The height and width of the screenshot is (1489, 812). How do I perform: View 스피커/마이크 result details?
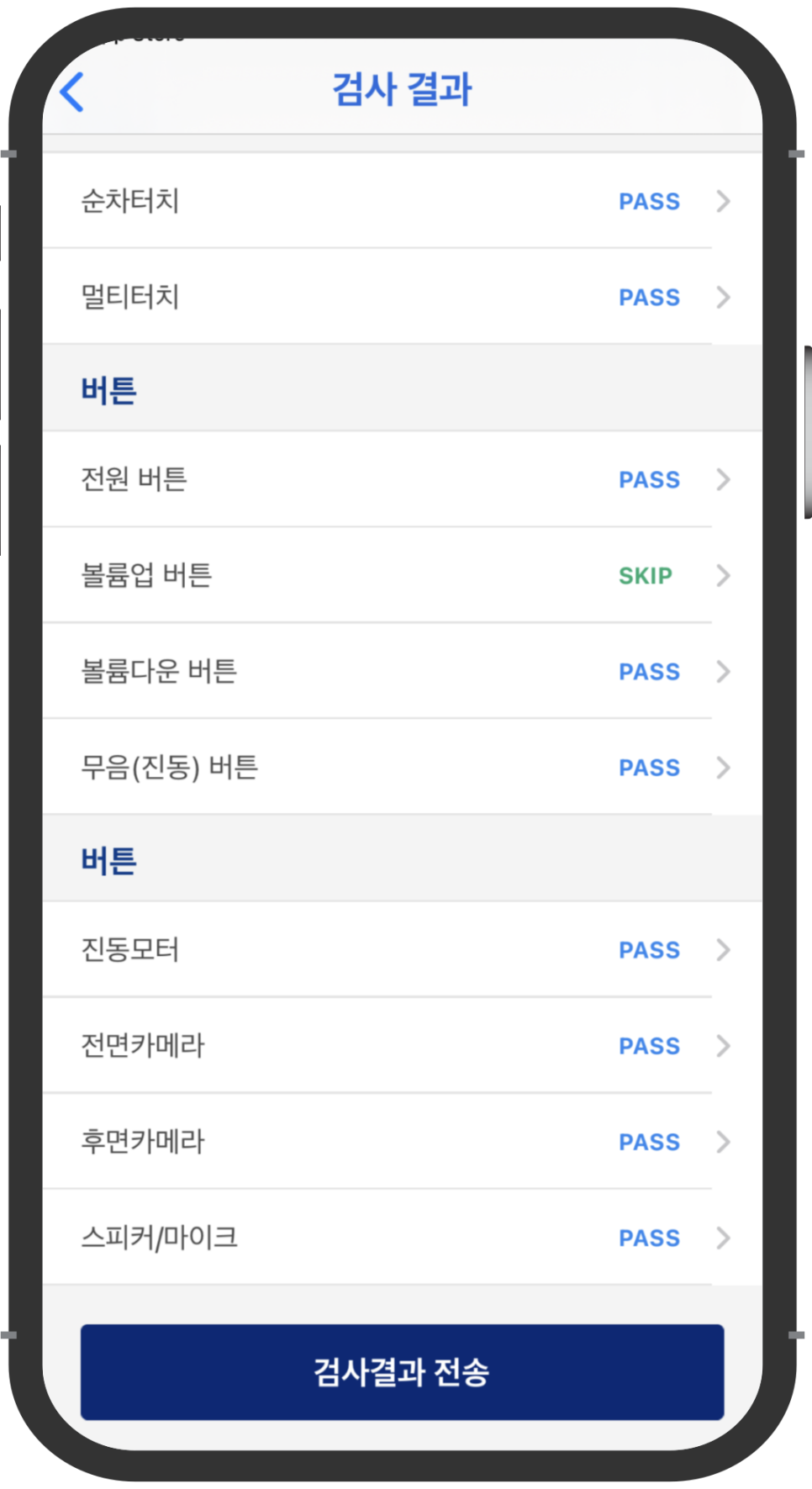point(403,1238)
